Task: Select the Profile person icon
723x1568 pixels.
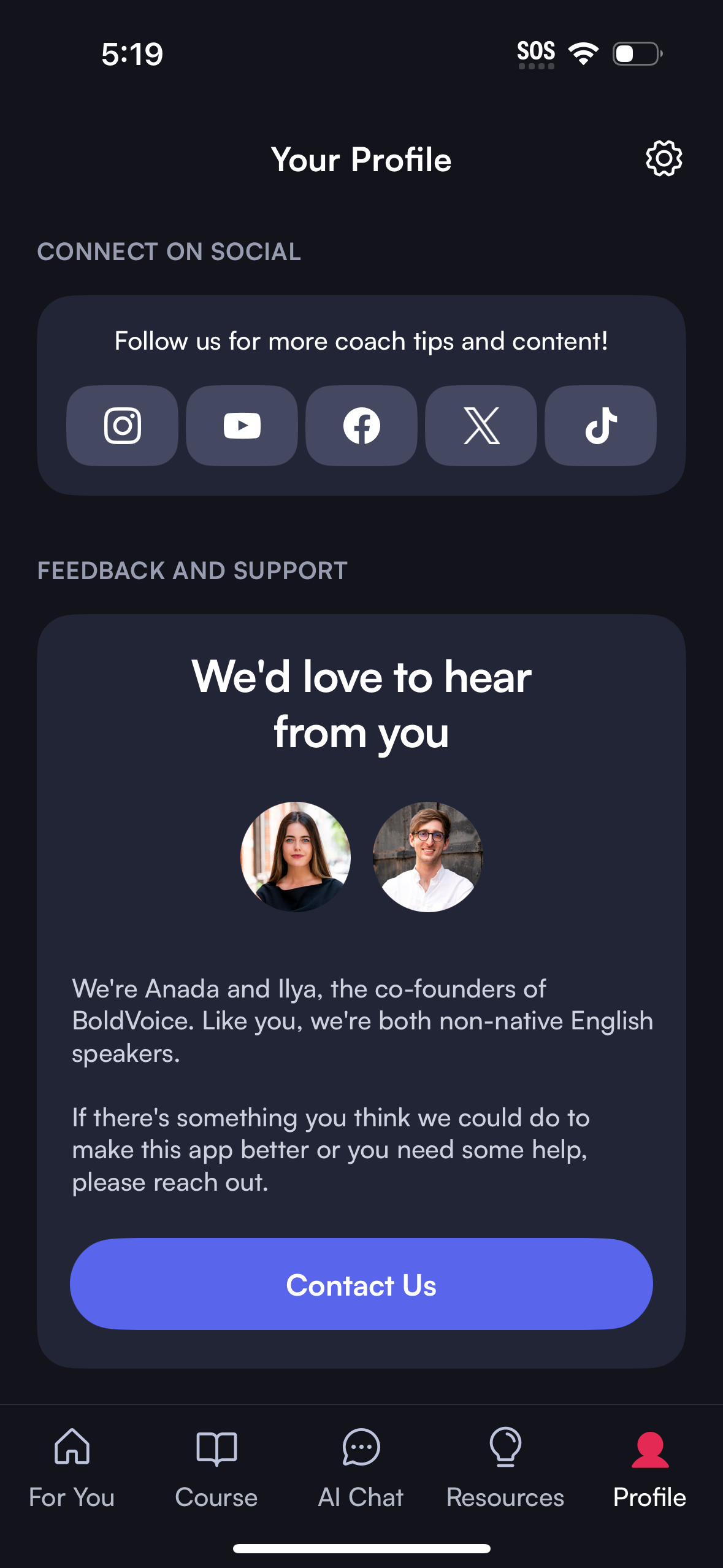Action: pos(649,1449)
